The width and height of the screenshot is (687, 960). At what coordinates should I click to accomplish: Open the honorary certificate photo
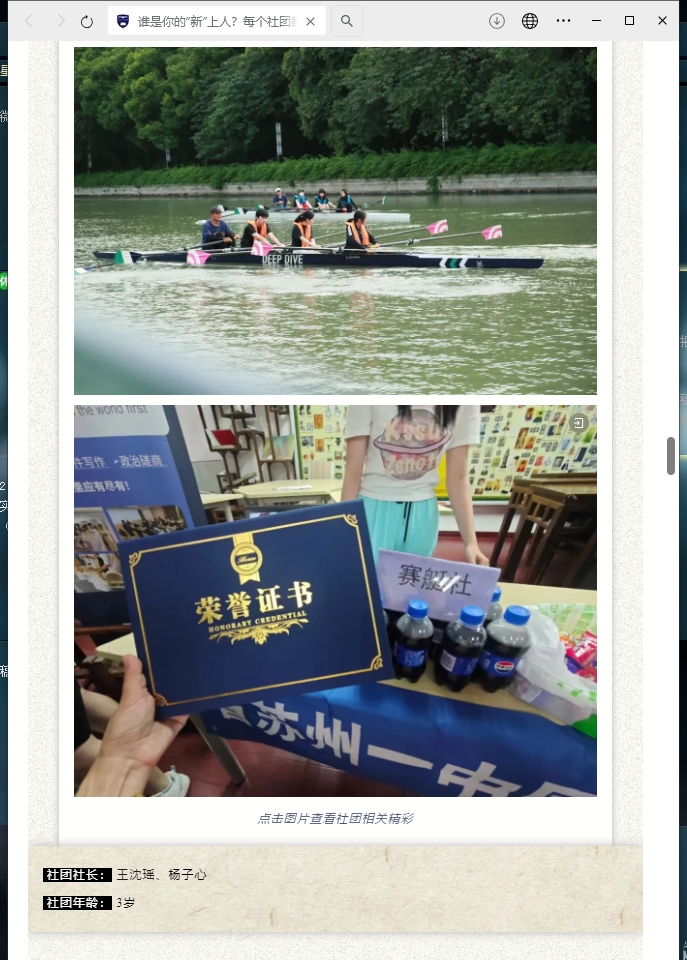point(335,600)
